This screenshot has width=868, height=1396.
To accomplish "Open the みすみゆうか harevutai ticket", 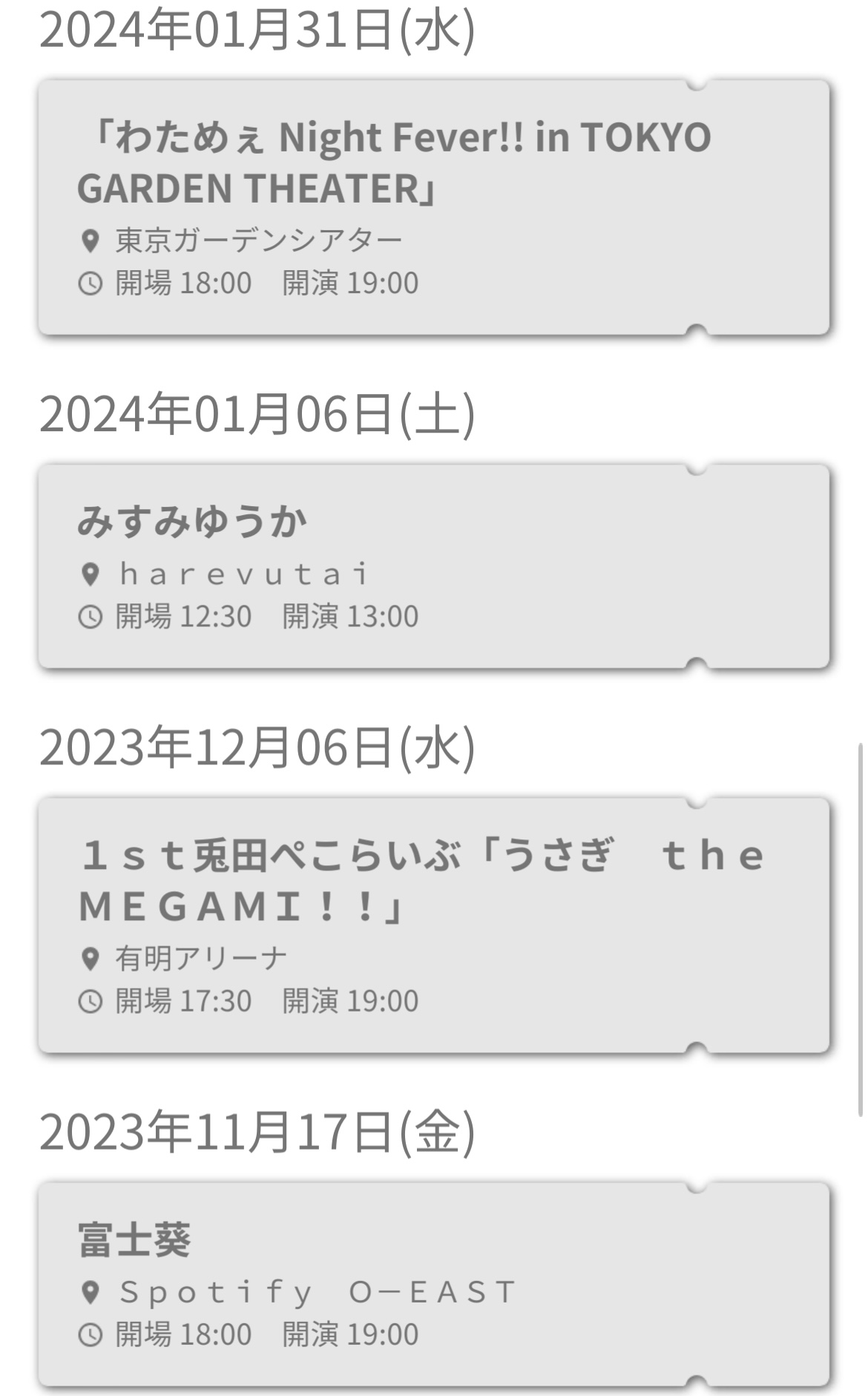I will click(x=434, y=566).
